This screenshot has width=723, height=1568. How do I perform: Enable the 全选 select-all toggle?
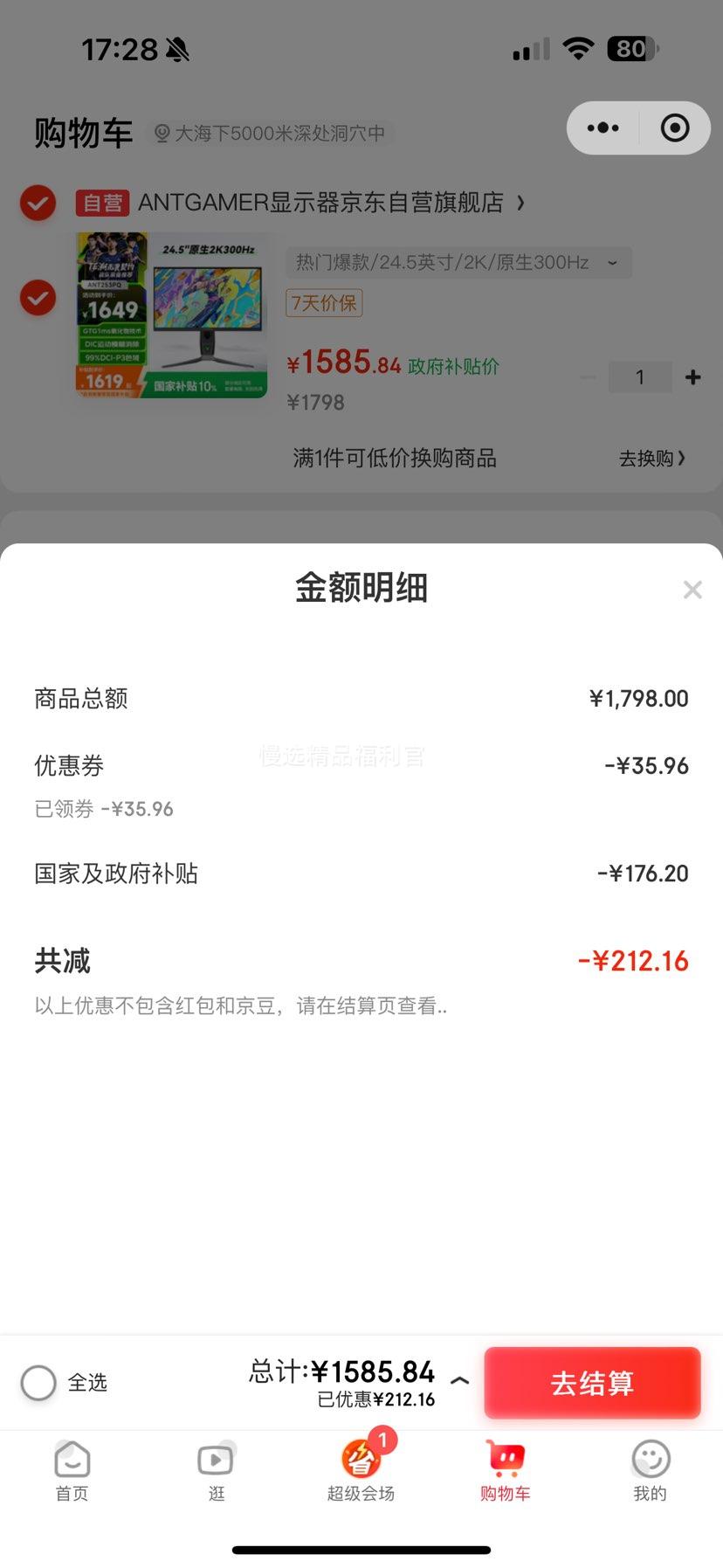(x=38, y=1383)
